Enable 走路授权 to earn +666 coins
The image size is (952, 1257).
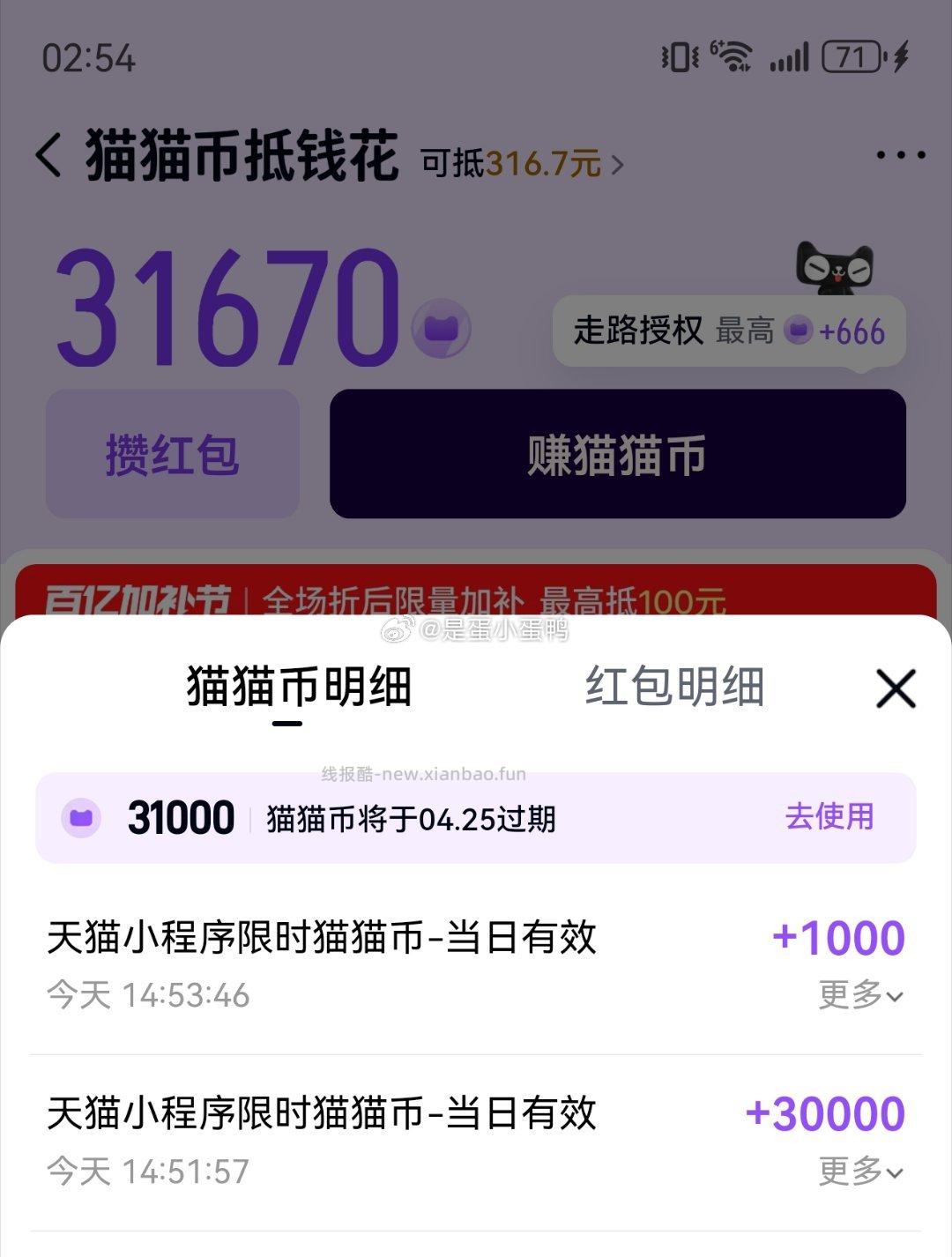pyautogui.click(x=727, y=331)
